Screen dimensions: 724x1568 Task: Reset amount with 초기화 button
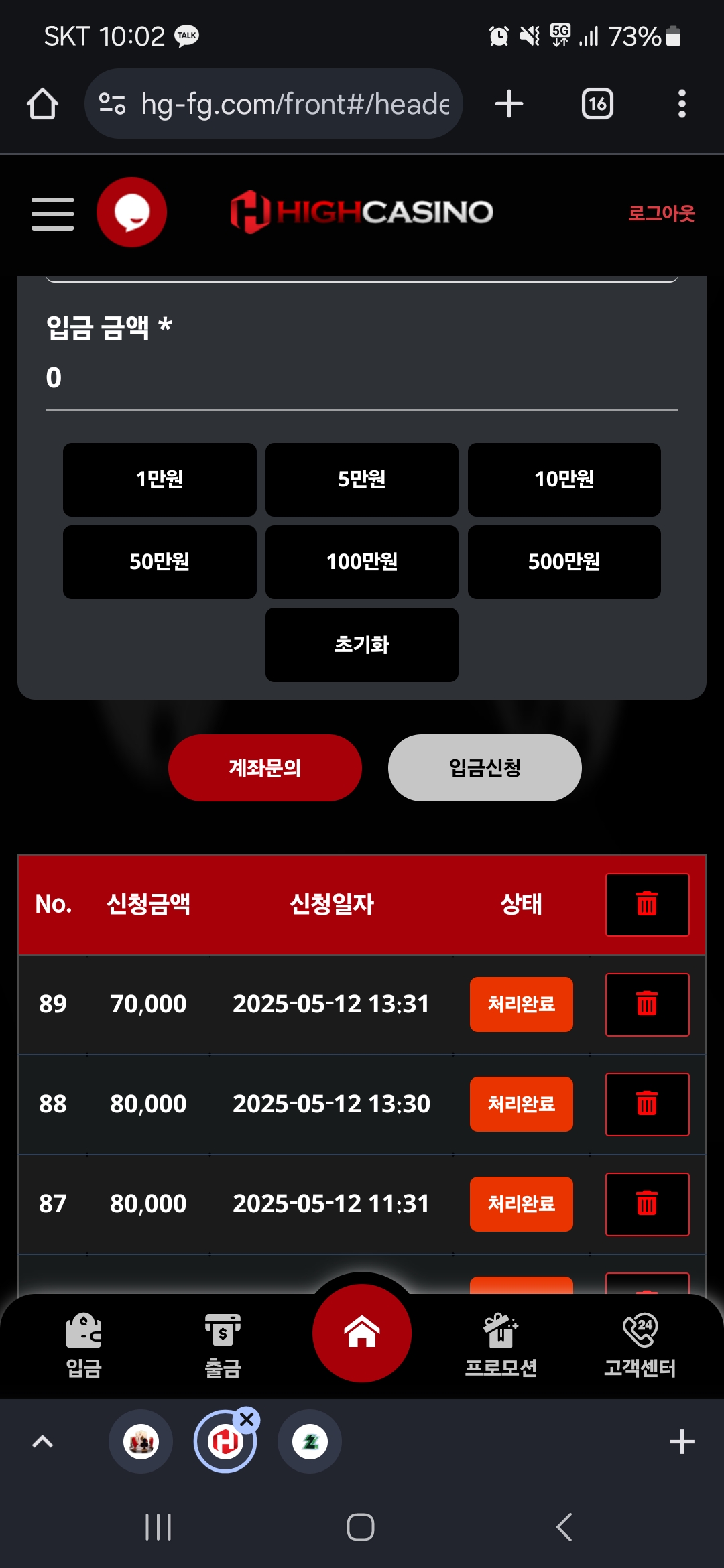(362, 645)
